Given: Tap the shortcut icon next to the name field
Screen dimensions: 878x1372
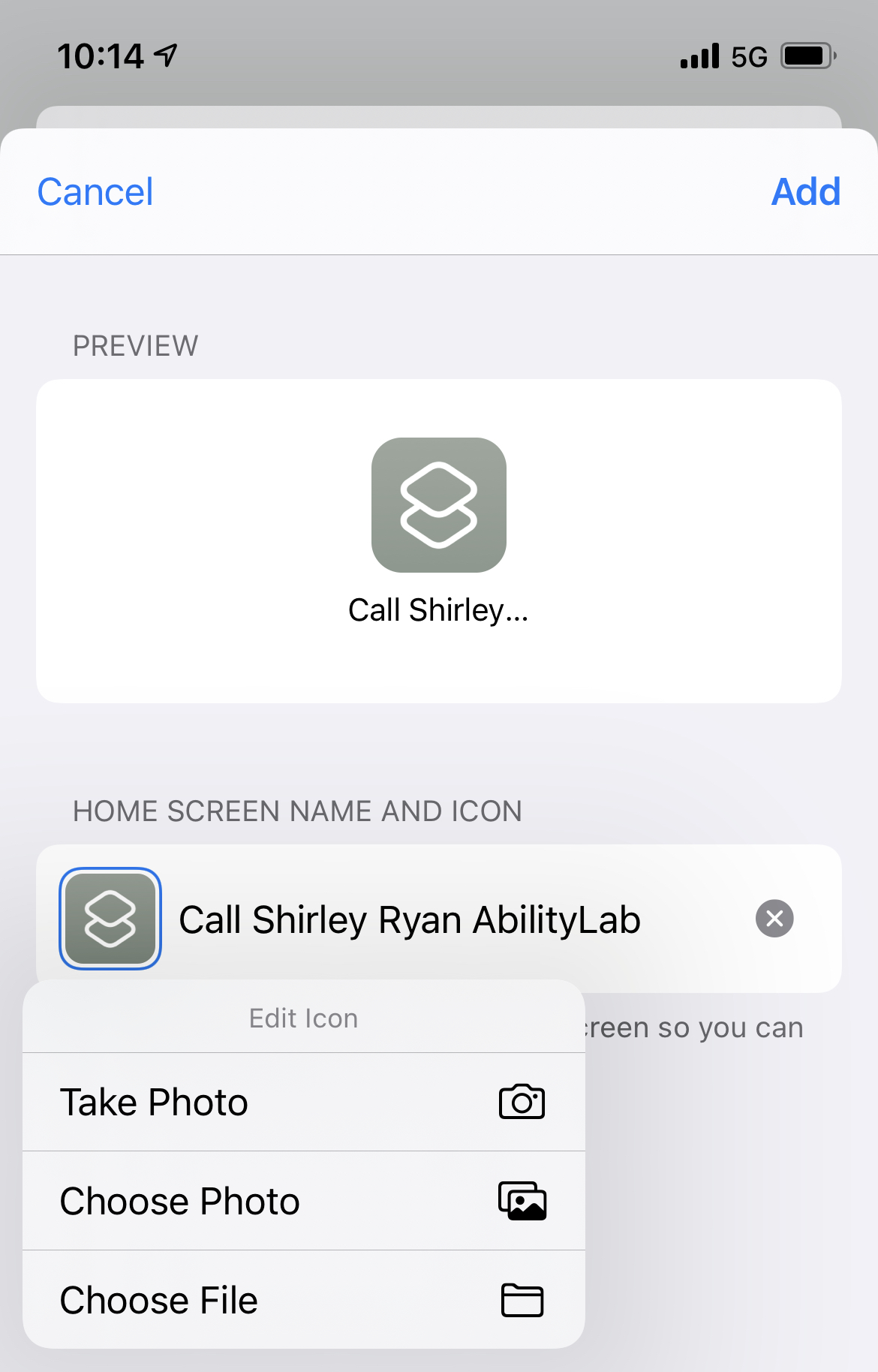Looking at the screenshot, I should (x=110, y=918).
